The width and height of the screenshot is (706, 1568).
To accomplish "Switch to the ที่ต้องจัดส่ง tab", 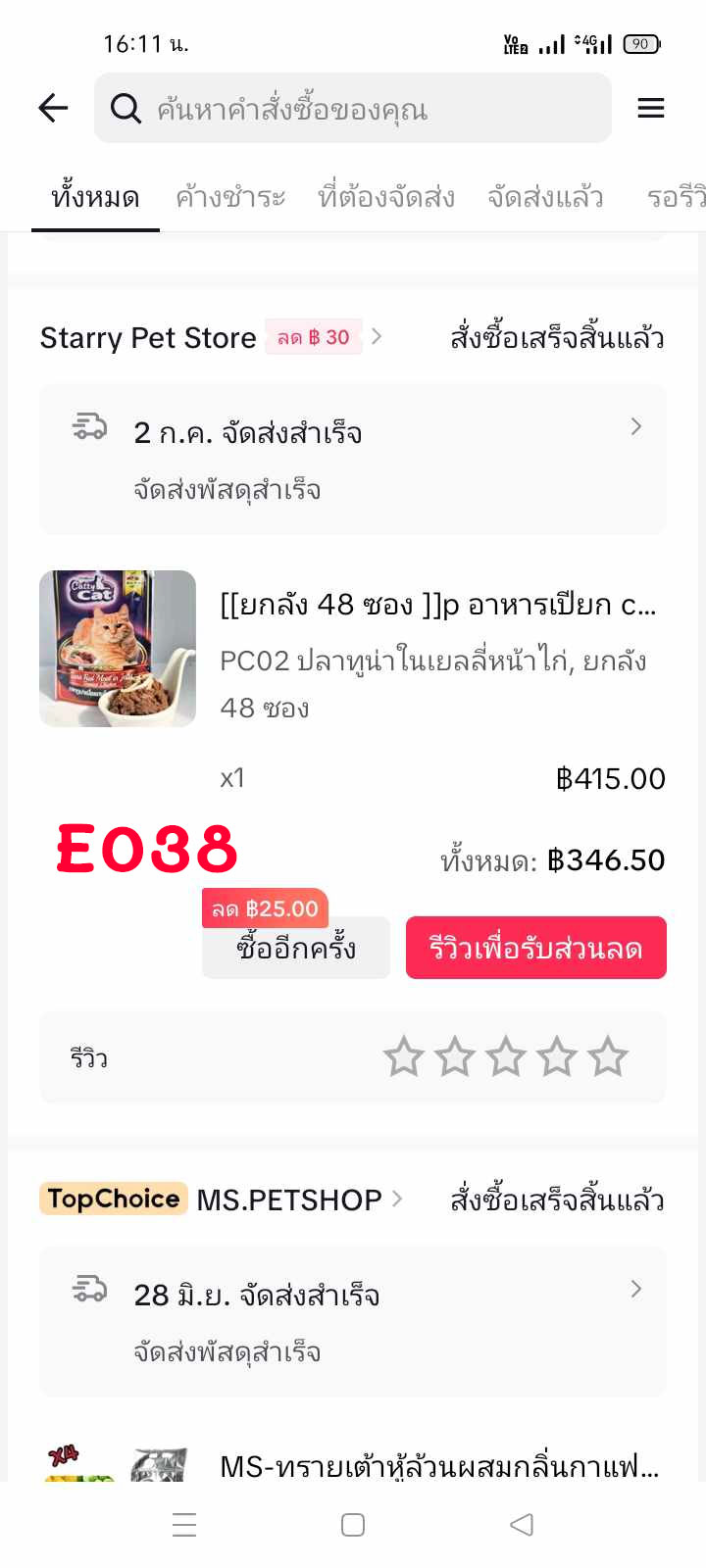I will pos(386,197).
